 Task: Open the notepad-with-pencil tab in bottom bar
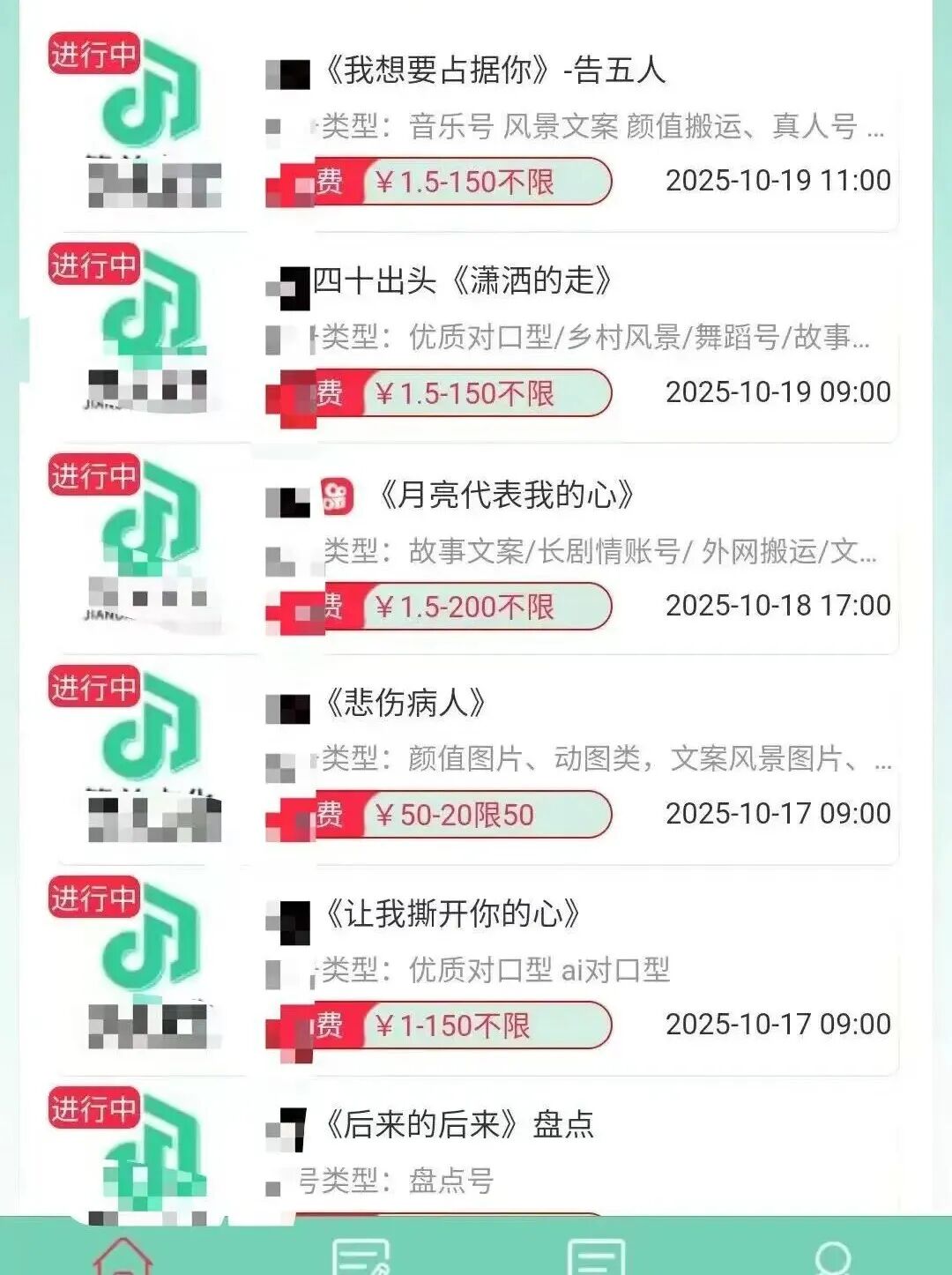click(361, 1256)
